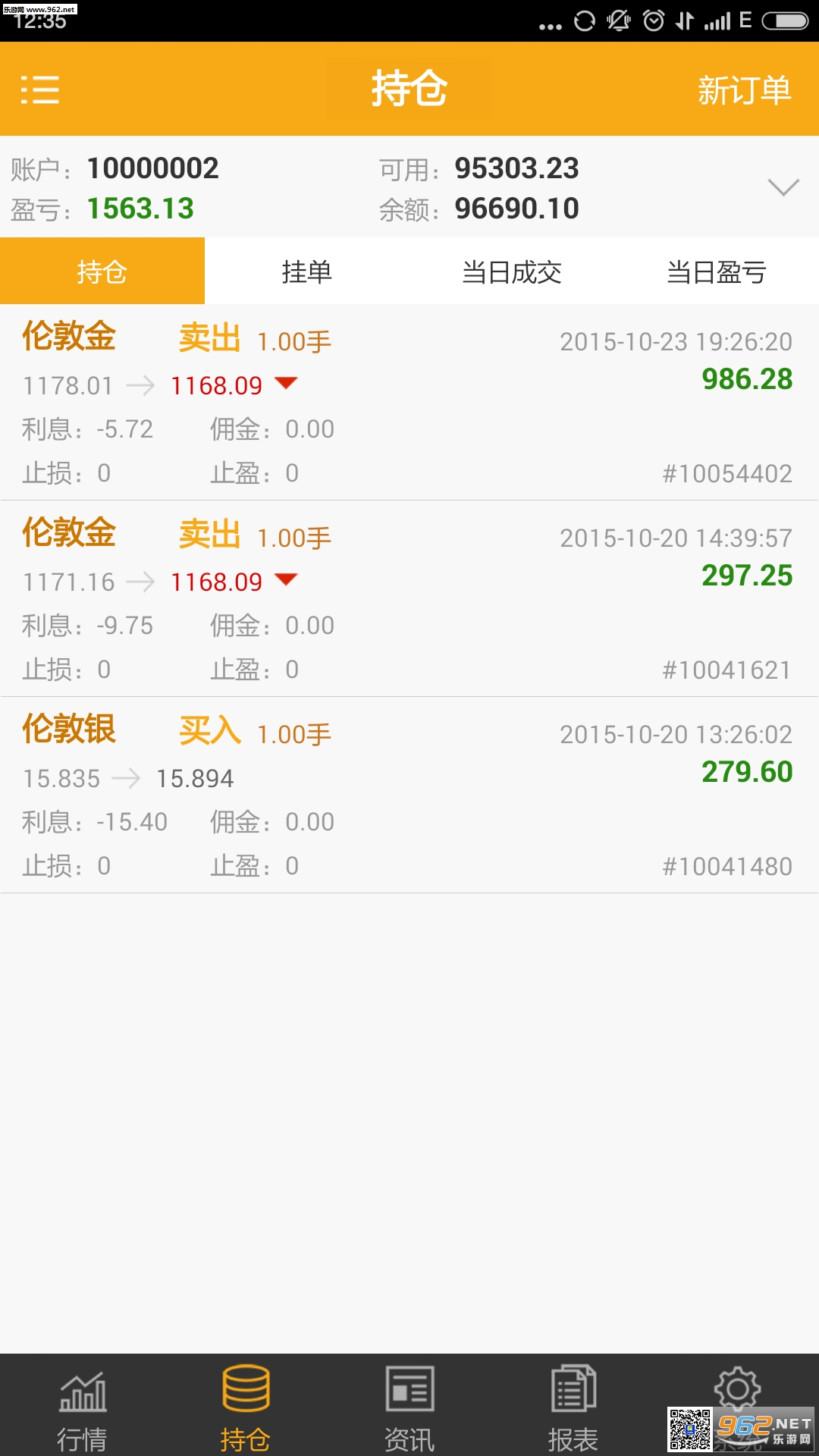Viewport: 819px width, 1456px height.
Task: Expand the account summary chevron
Action: [x=783, y=187]
